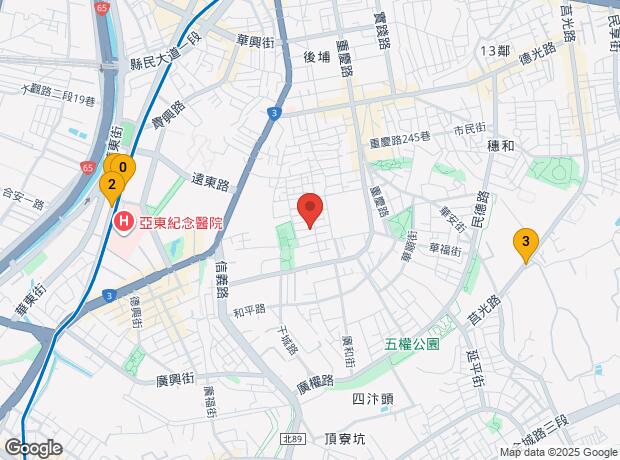The width and height of the screenshot is (620, 460).
Task: Select the yellow marker numbered 2
Action: (x=111, y=185)
